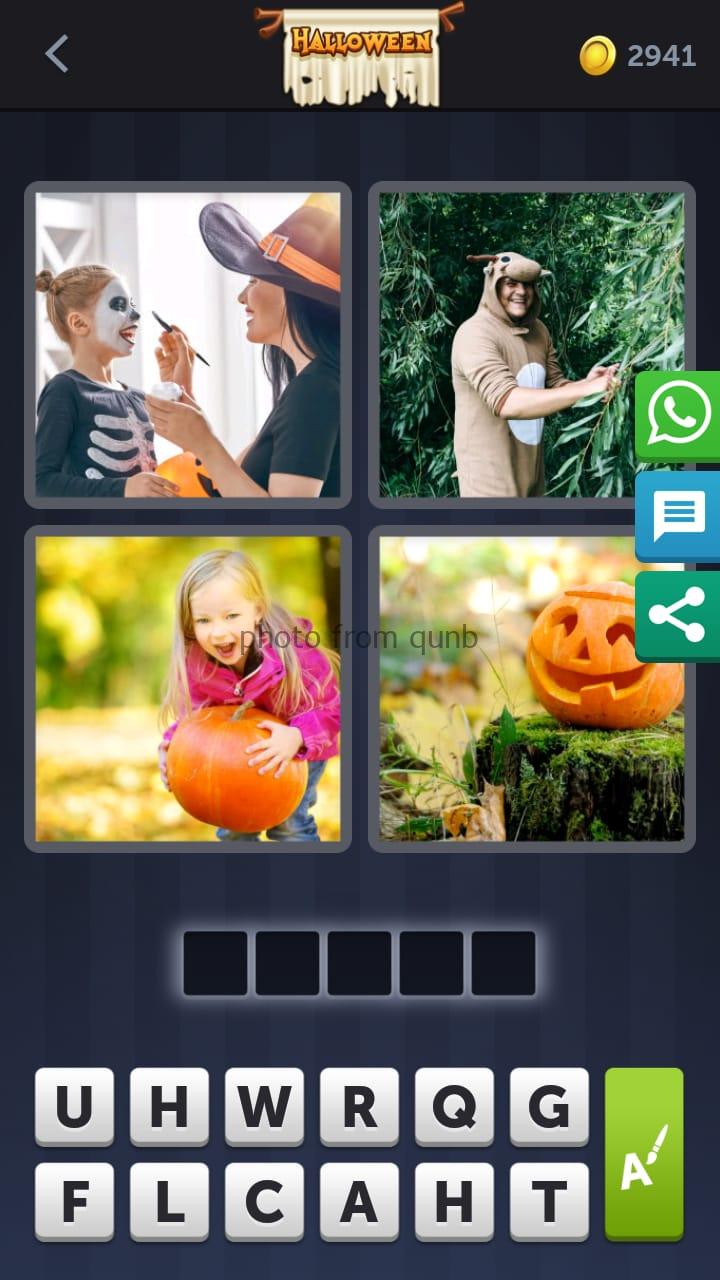Select the letter tile U
Screen dimensions: 720x1280
click(x=74, y=1106)
